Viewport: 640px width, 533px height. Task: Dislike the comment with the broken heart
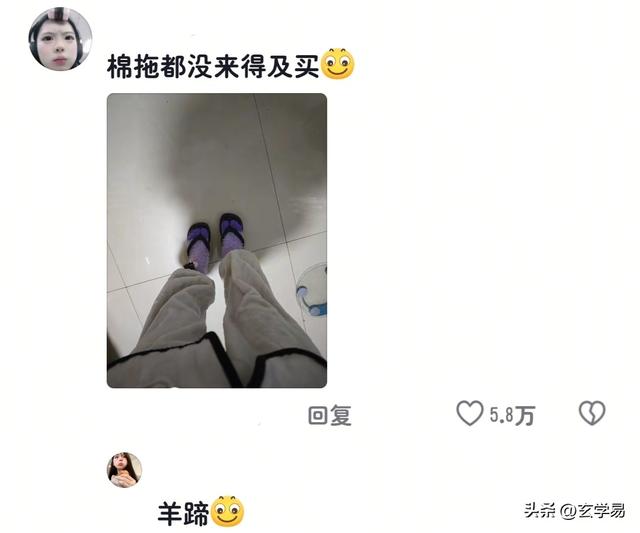pyautogui.click(x=592, y=413)
